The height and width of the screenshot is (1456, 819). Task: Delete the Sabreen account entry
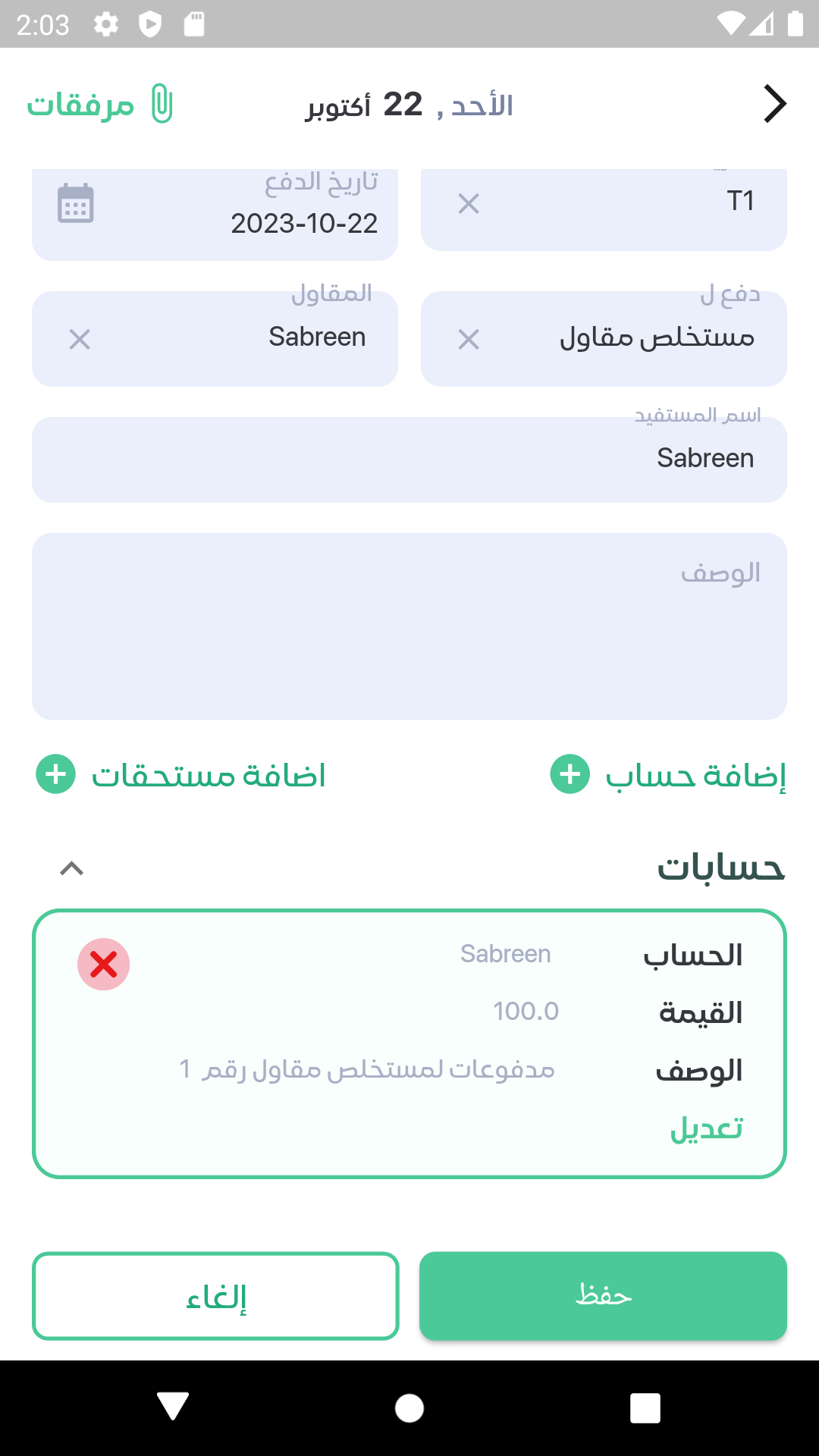click(x=104, y=965)
